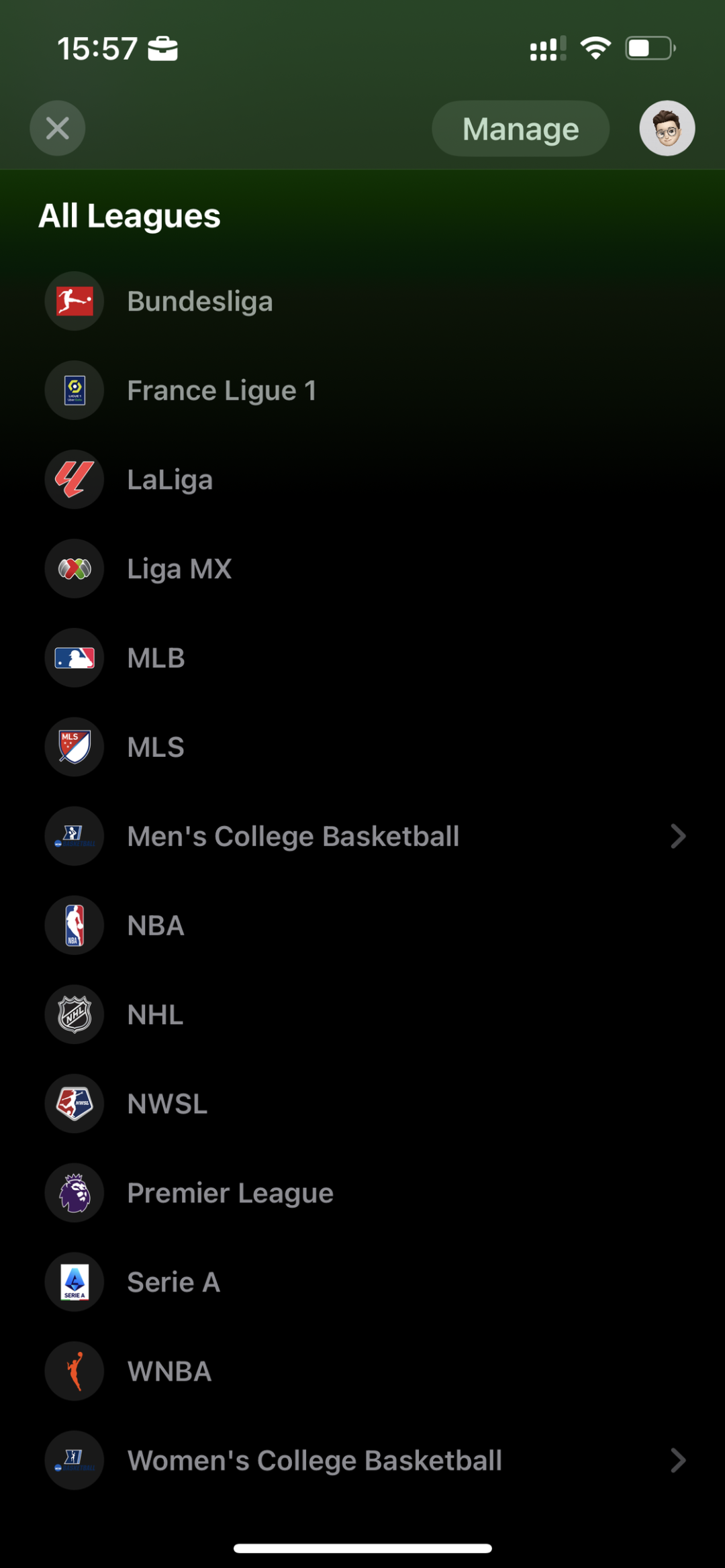Select MLS from the leagues
The image size is (725, 1568).
156,747
